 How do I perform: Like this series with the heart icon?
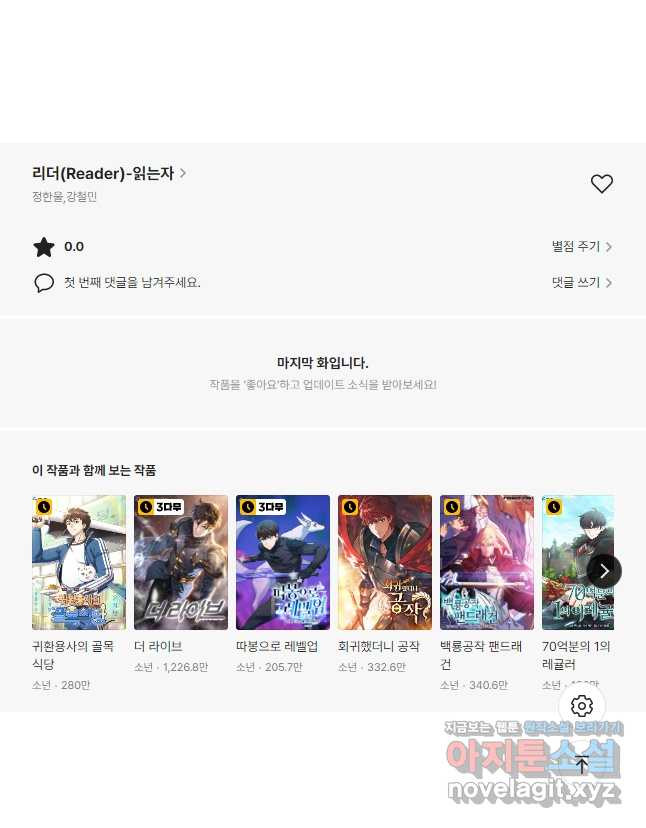click(x=601, y=184)
